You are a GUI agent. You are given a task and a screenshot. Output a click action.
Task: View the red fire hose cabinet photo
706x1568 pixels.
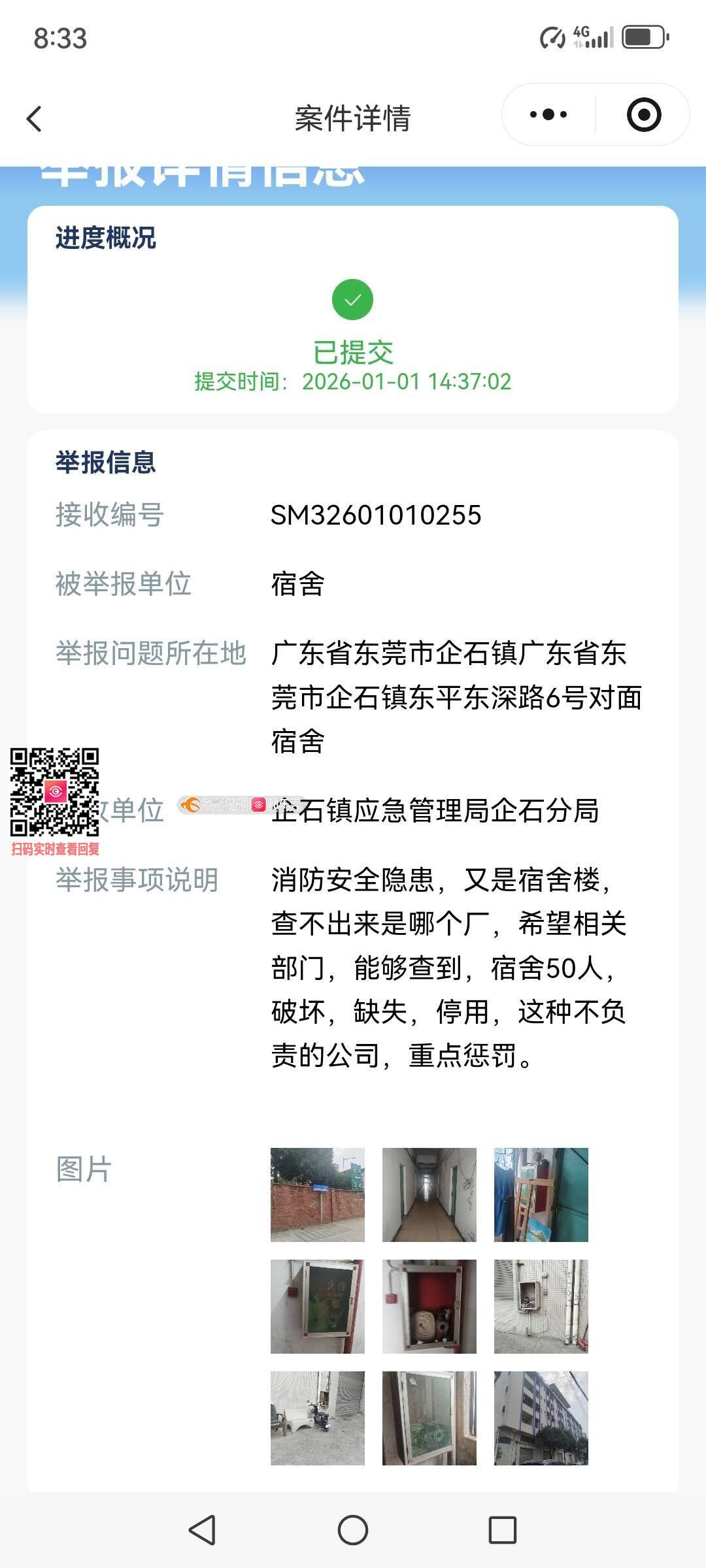click(x=429, y=1306)
